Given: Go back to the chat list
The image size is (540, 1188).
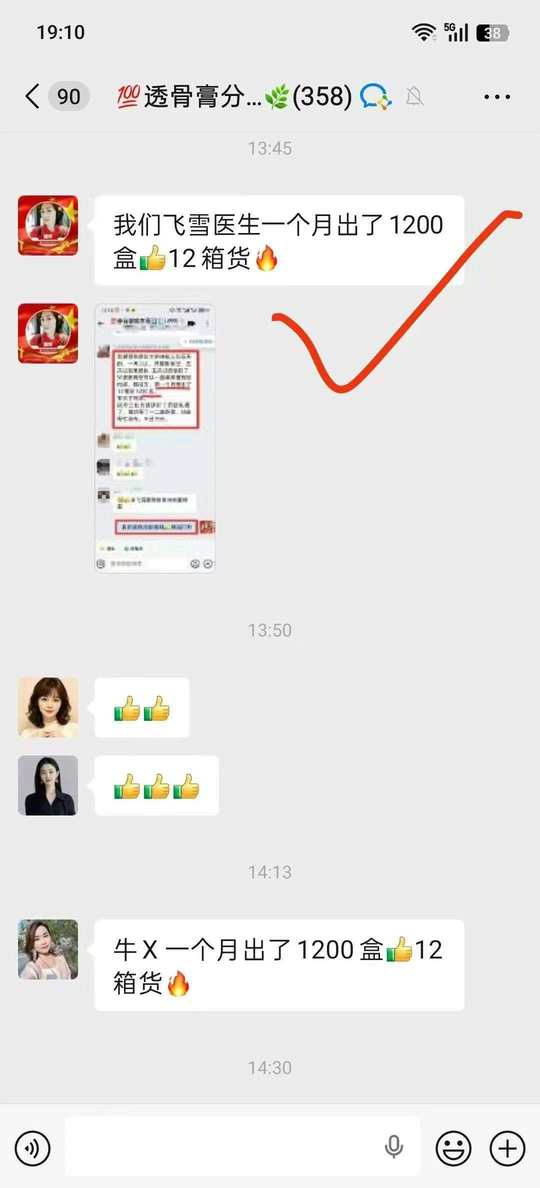Looking at the screenshot, I should pyautogui.click(x=32, y=97).
